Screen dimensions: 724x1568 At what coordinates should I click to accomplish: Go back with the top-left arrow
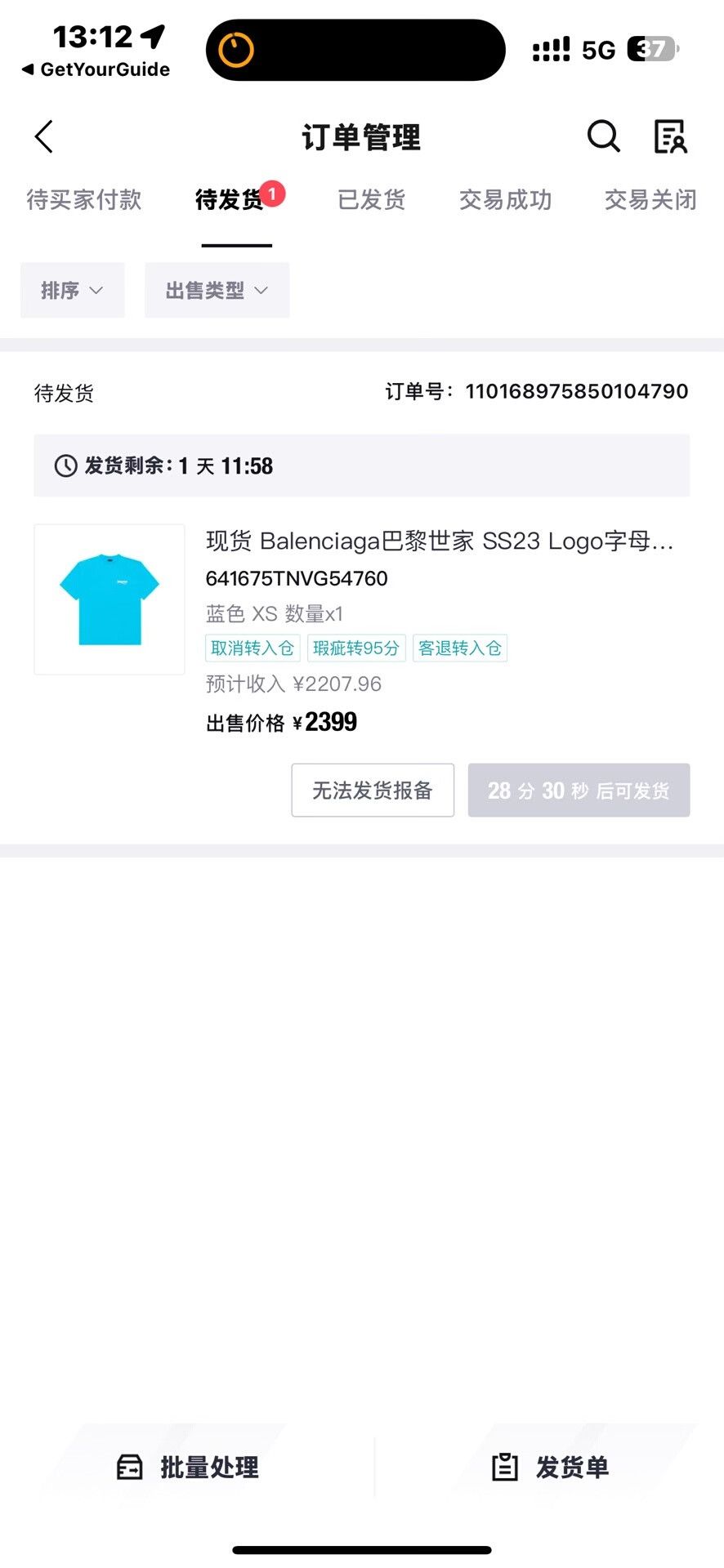point(44,136)
